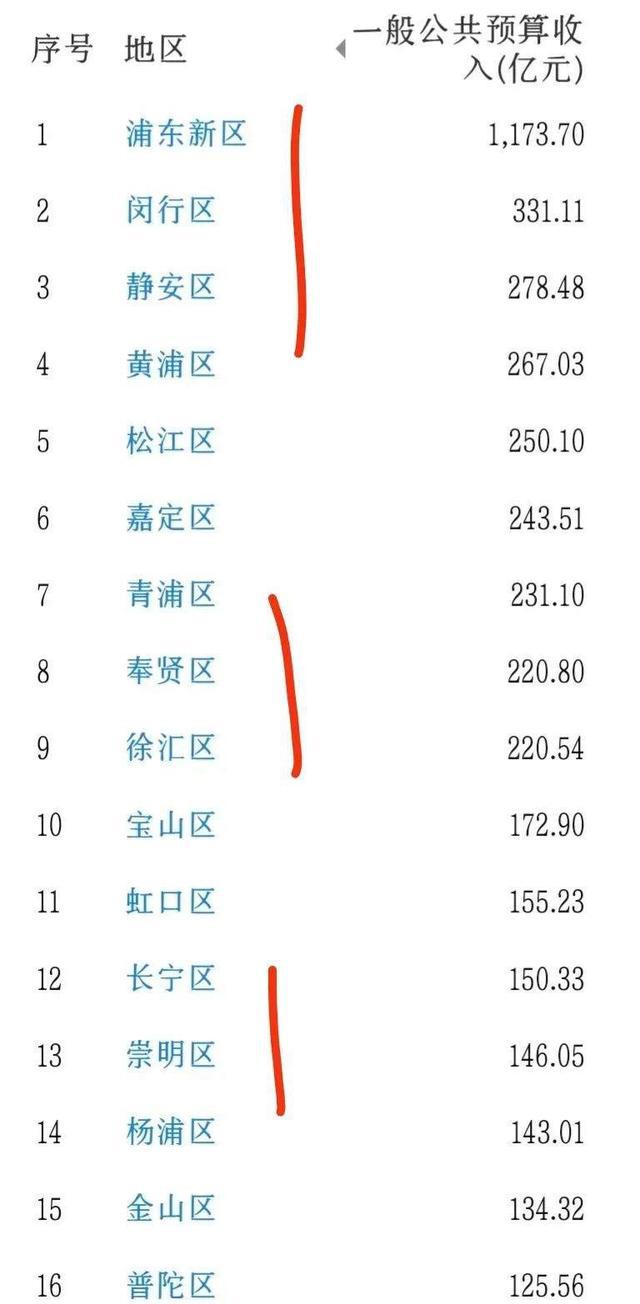640x1304 pixels.
Task: Open the 长宁区 district link
Action: 171,978
